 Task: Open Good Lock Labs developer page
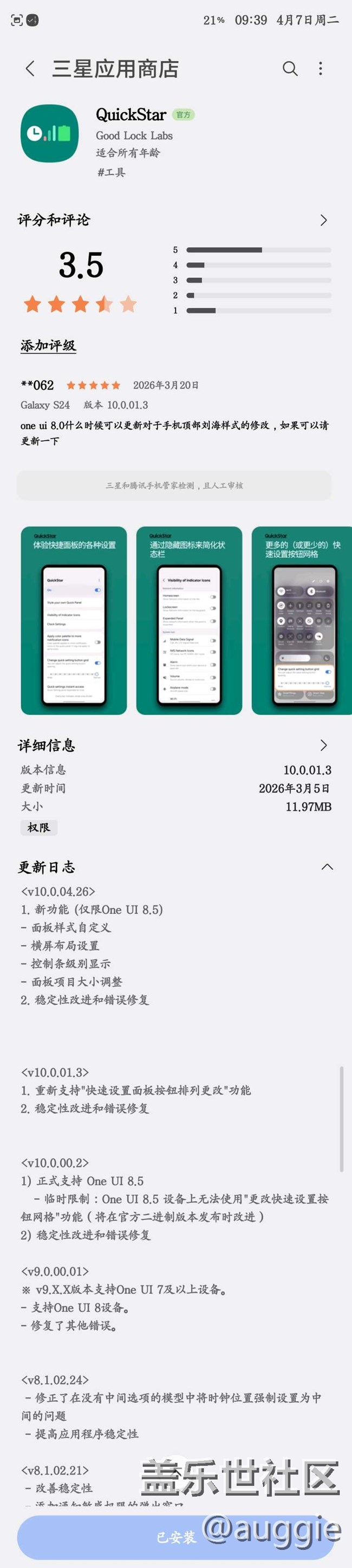pos(134,136)
